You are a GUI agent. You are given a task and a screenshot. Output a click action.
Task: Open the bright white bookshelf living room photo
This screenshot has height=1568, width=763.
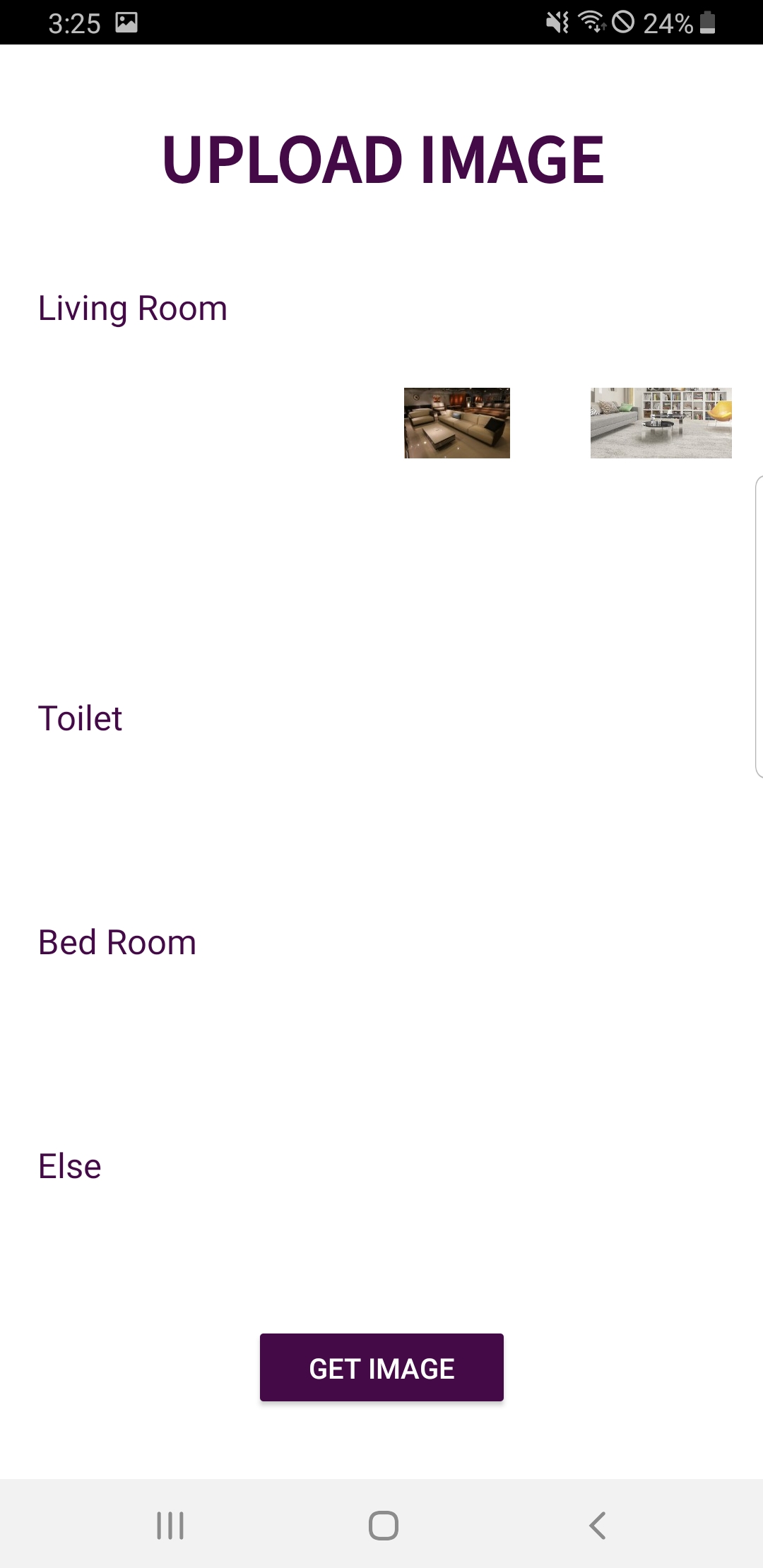coord(661,423)
